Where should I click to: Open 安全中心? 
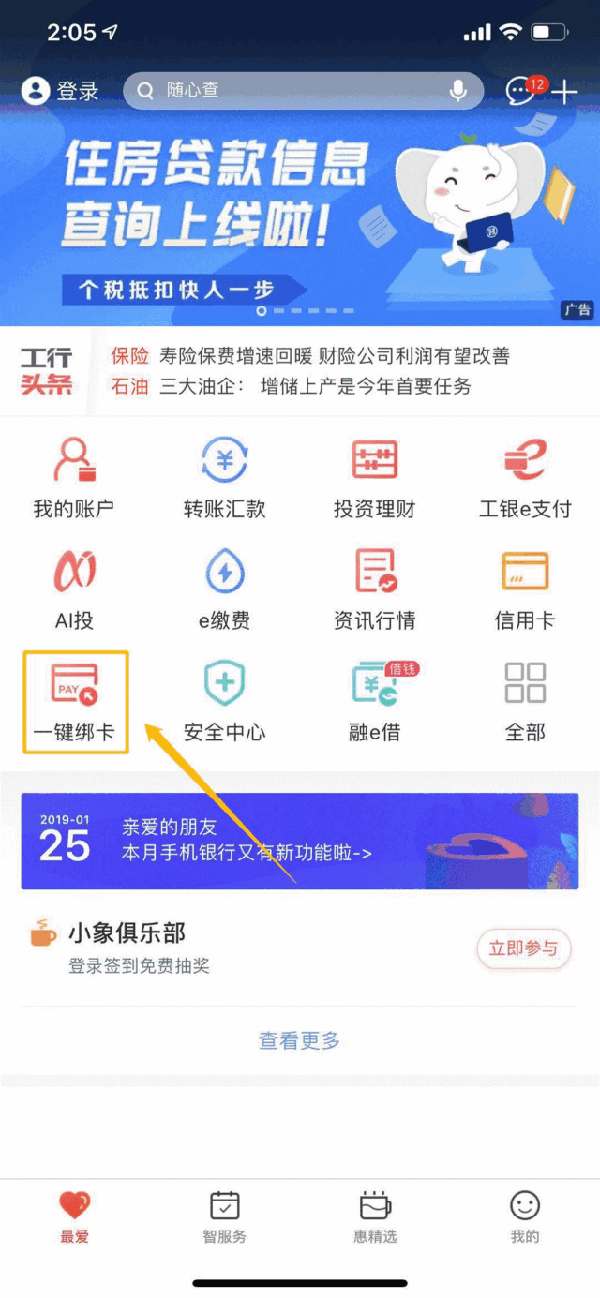click(x=224, y=702)
